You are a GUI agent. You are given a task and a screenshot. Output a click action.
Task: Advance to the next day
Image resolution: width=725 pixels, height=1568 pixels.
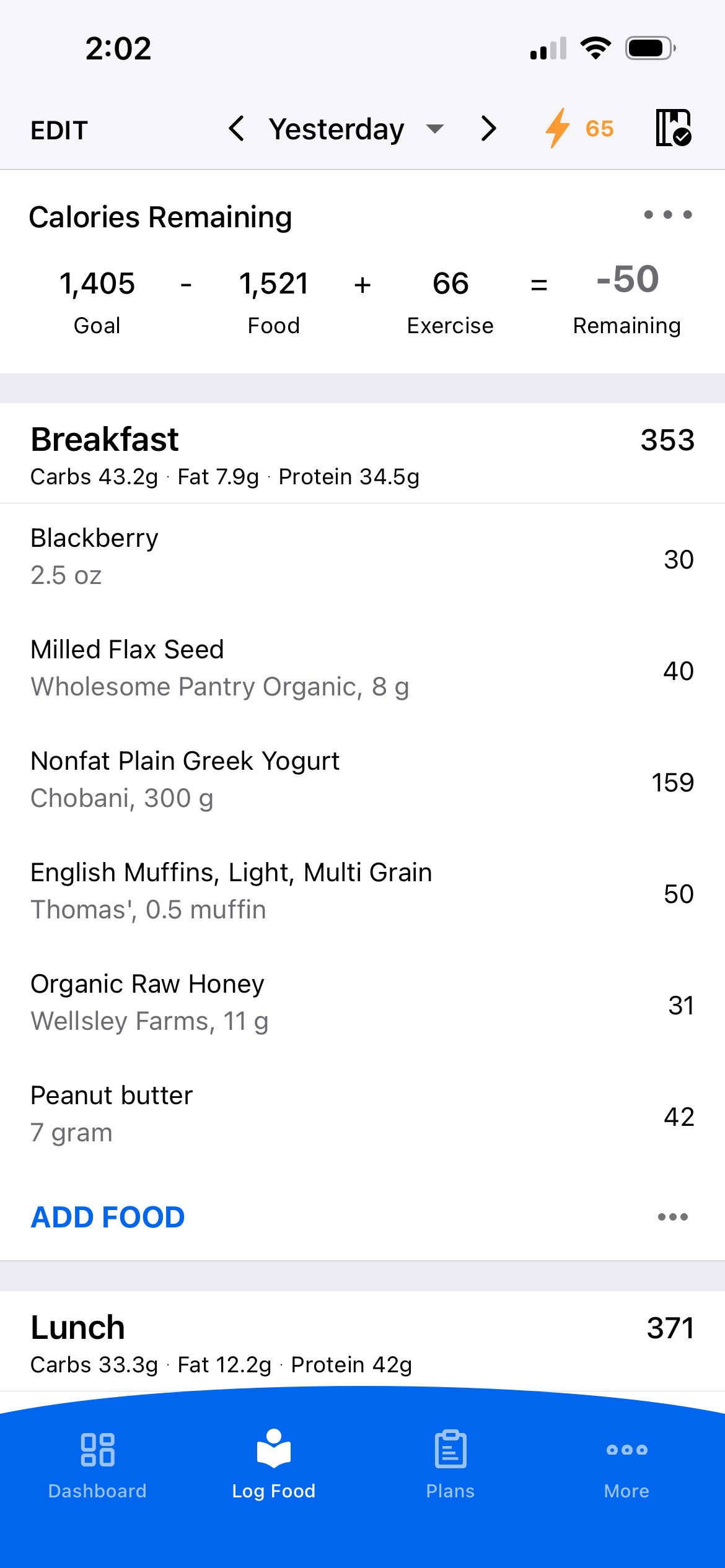pyautogui.click(x=488, y=129)
